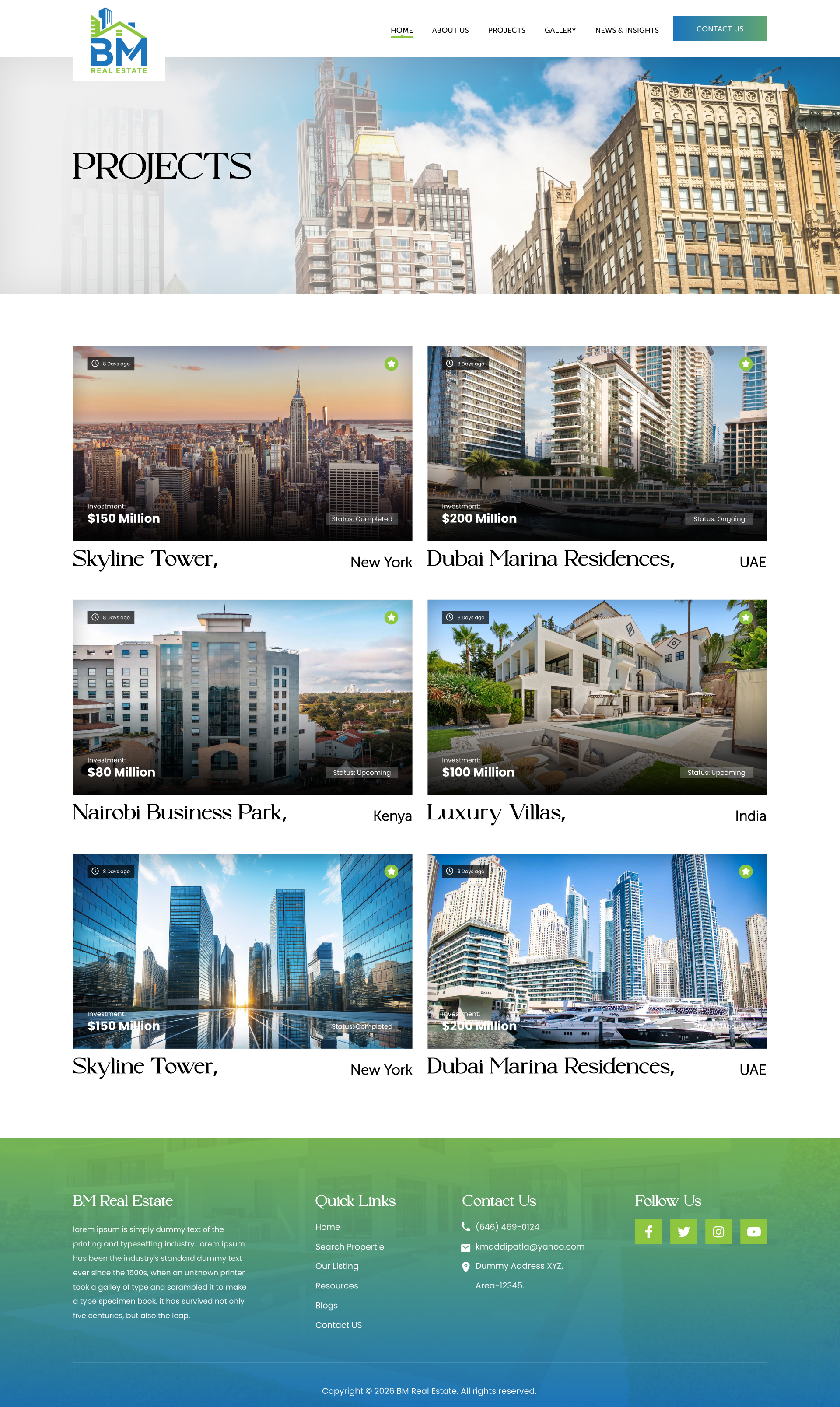The image size is (840, 1407).
Task: Open the YouTube icon under Follow Us
Action: pos(753,1232)
